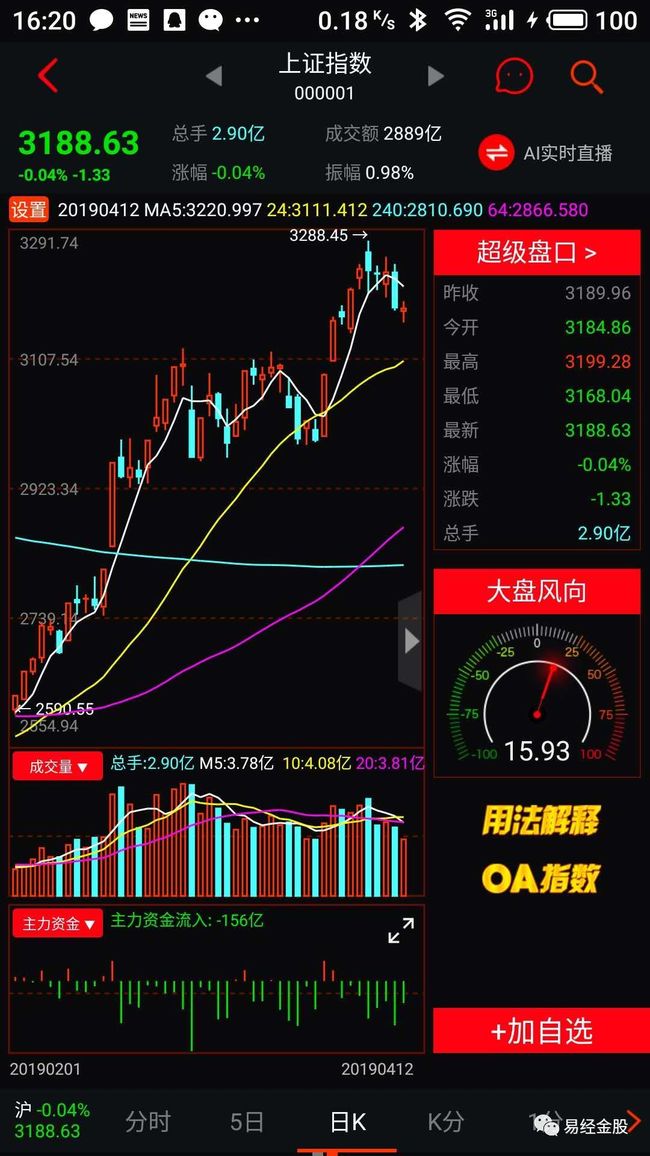
Task: Select the 日K tab
Action: pos(347,1121)
